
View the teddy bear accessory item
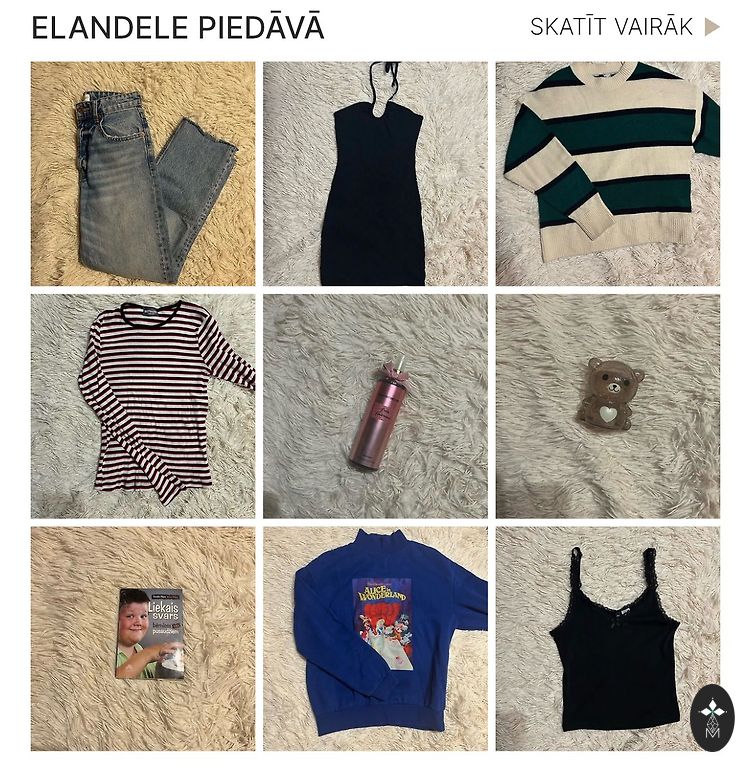(607, 405)
